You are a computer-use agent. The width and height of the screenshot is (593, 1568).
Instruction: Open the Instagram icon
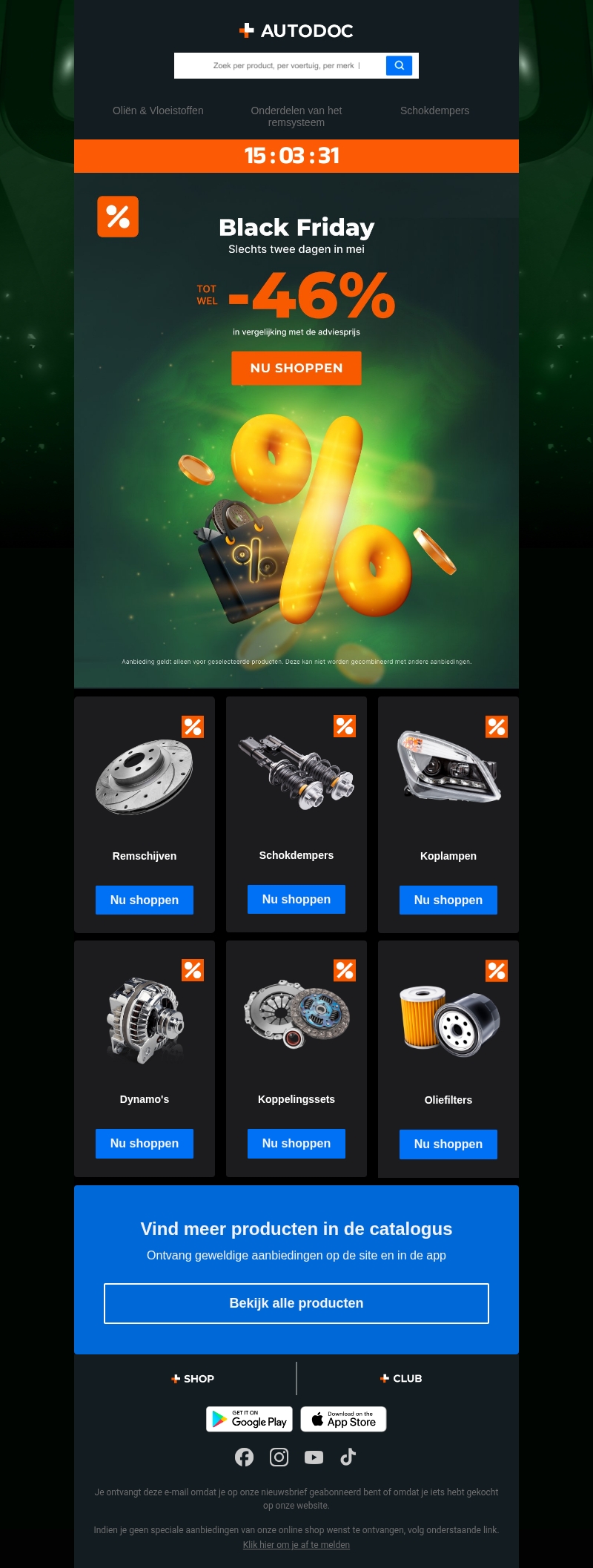[x=279, y=1457]
